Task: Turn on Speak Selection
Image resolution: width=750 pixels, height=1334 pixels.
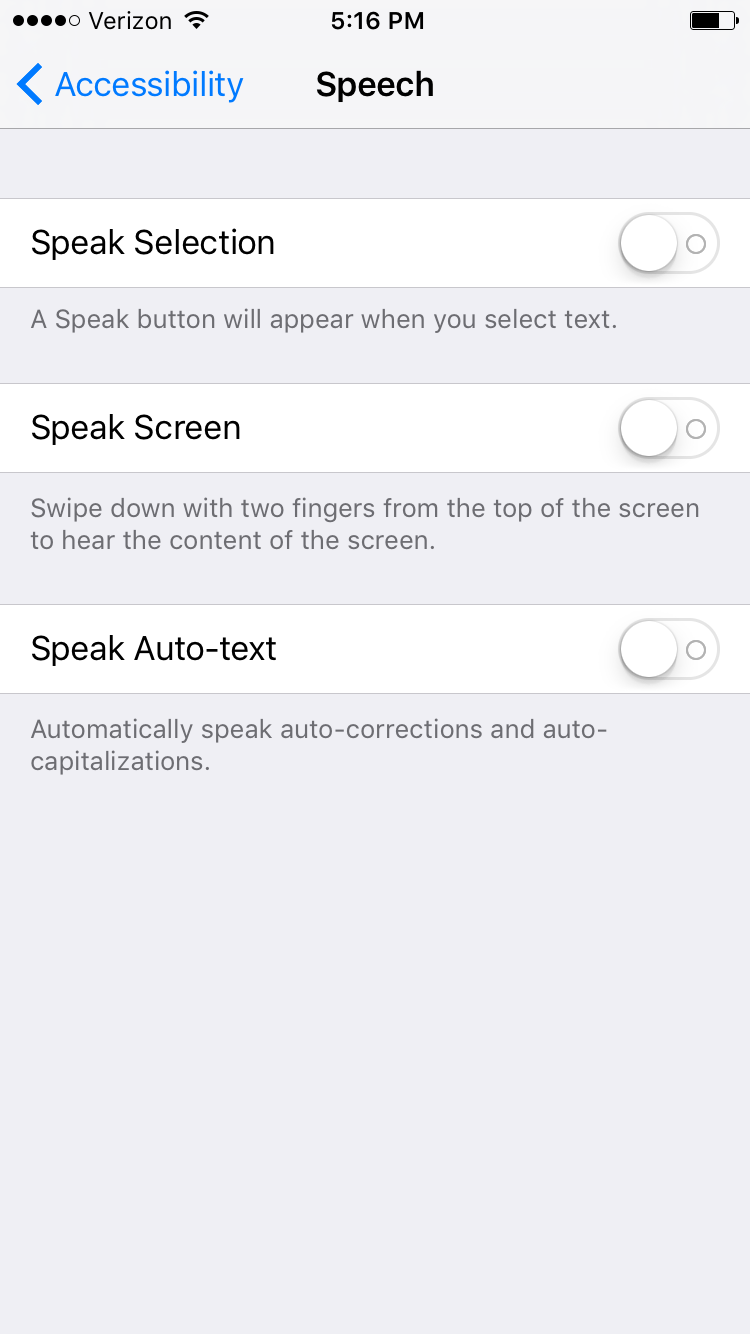Action: click(669, 243)
